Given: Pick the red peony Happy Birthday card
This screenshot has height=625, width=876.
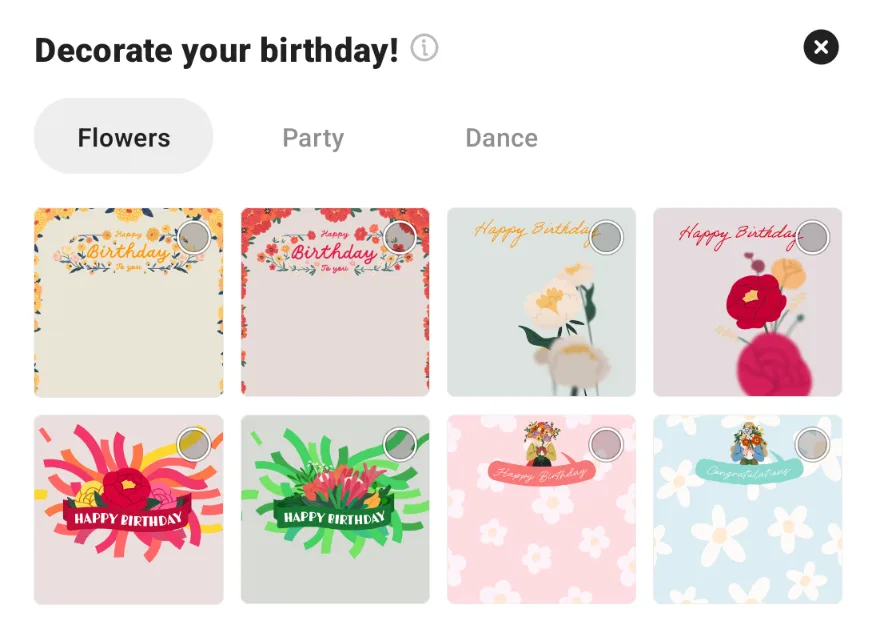Looking at the screenshot, I should (747, 302).
